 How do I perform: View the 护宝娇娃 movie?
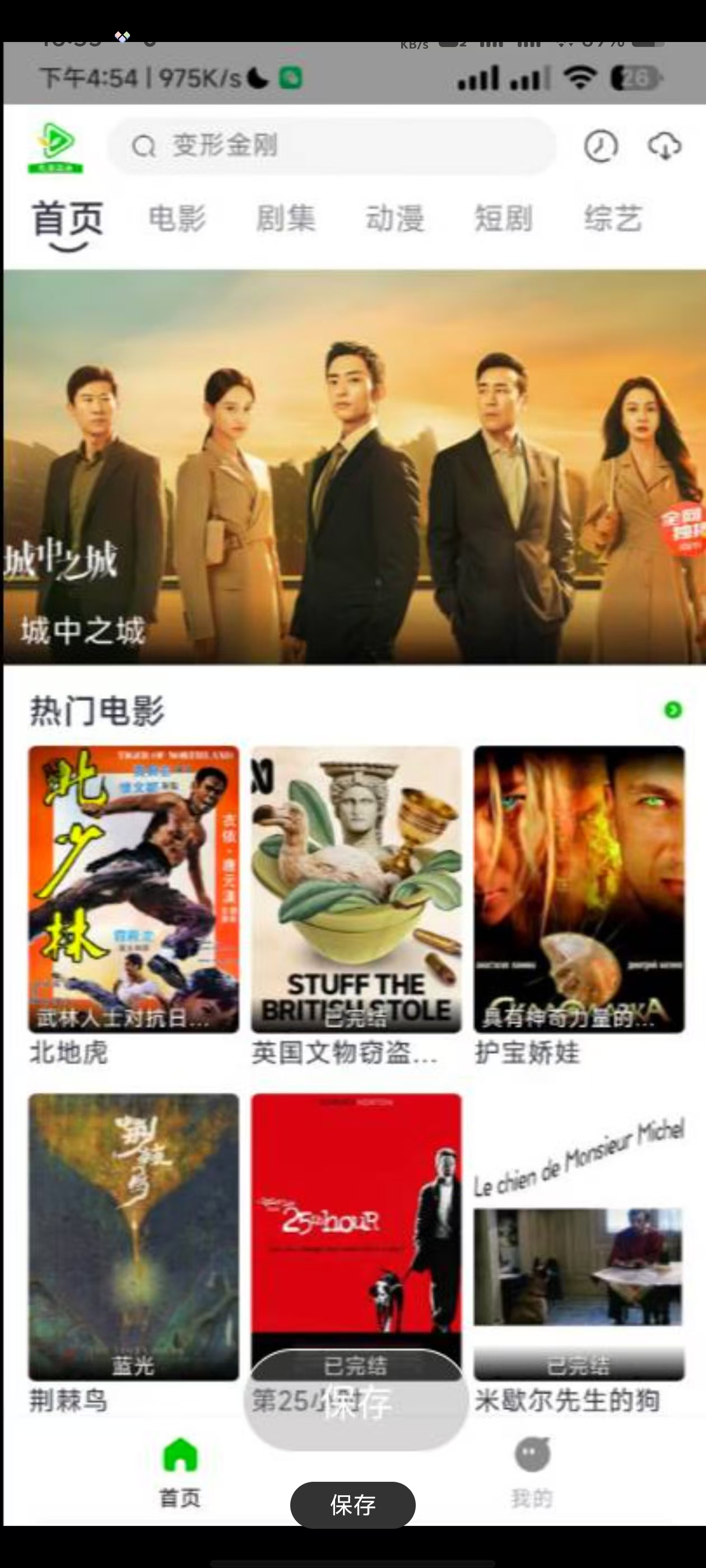pos(579,889)
